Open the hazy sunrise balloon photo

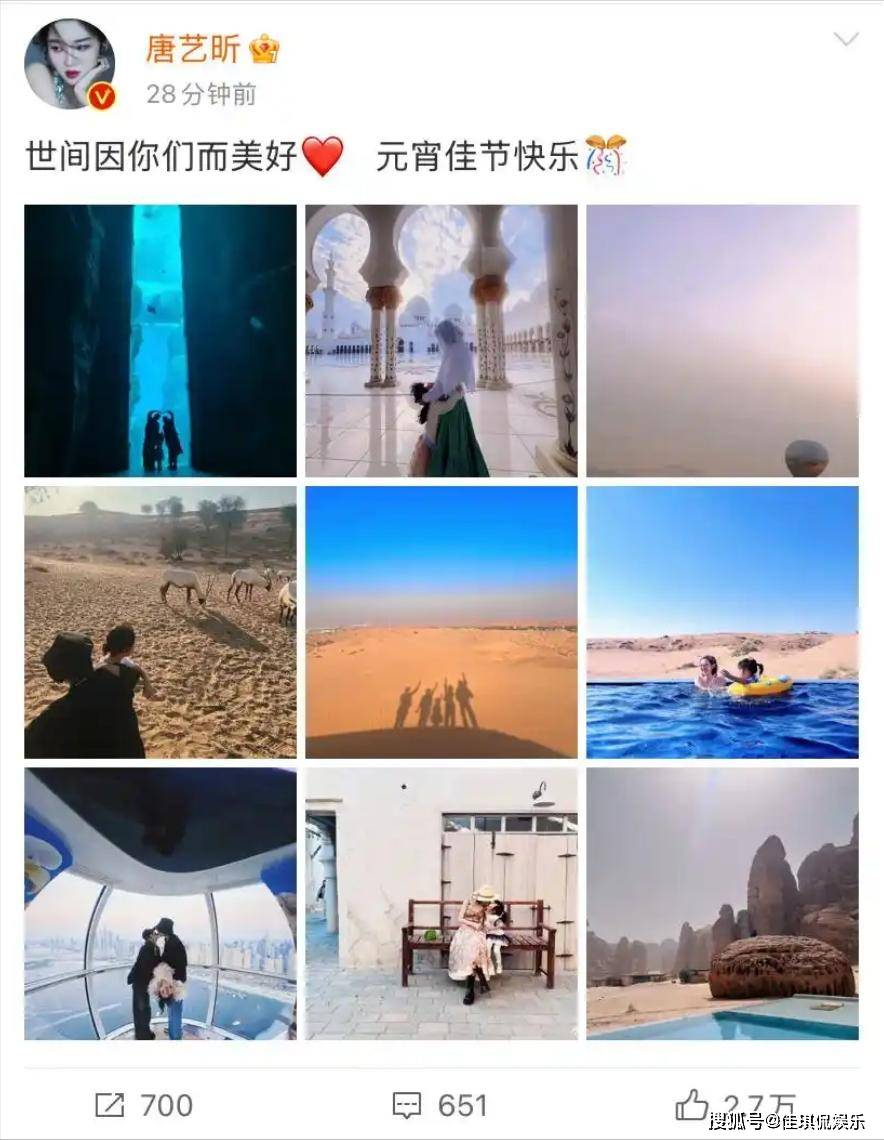click(x=722, y=341)
